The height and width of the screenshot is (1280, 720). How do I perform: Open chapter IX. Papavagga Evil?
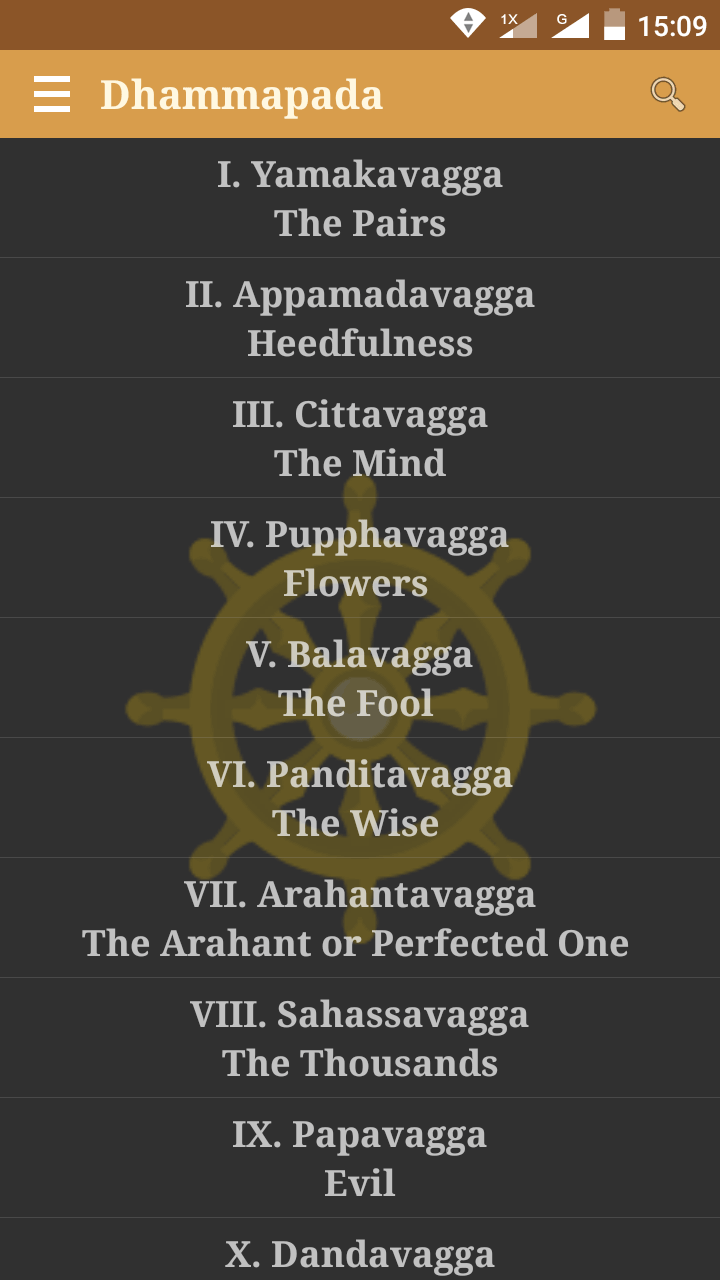(x=360, y=1158)
